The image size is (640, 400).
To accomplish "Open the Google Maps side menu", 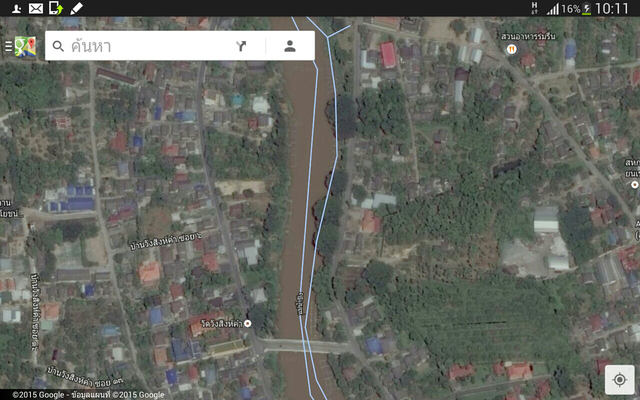I will (x=20, y=46).
